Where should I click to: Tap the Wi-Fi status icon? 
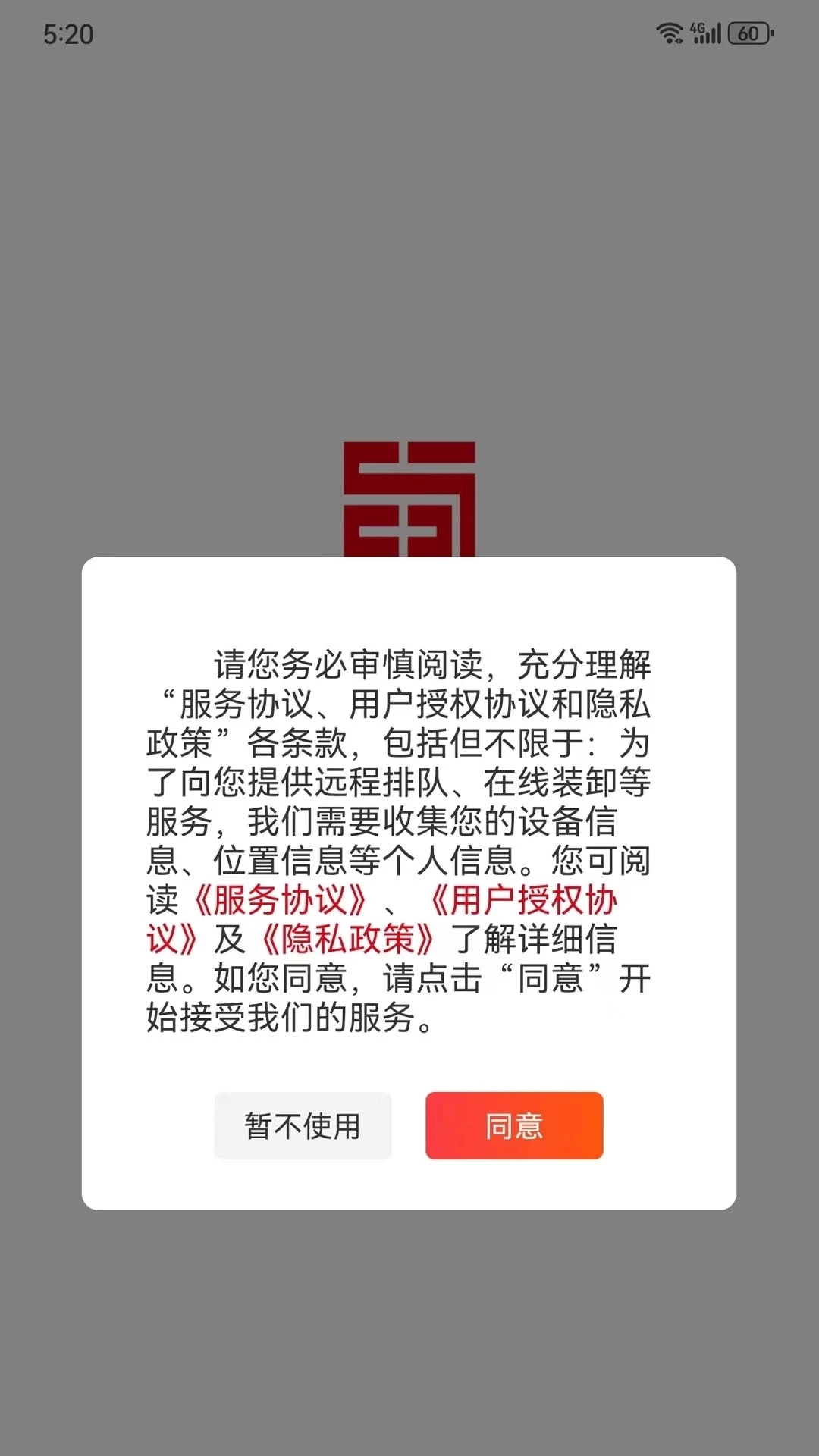pos(670,32)
